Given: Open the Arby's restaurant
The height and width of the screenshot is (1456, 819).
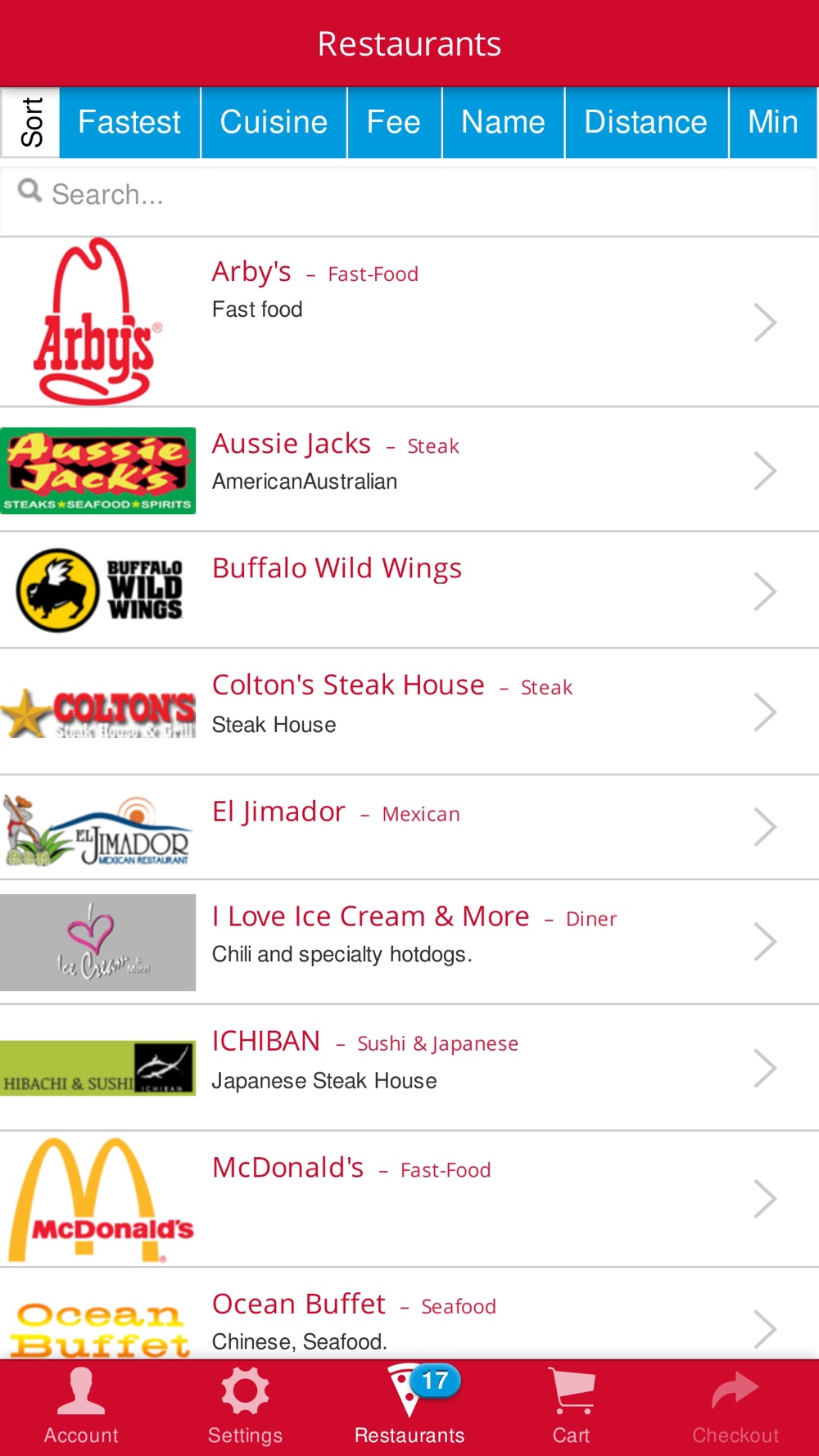Looking at the screenshot, I should [x=409, y=322].
